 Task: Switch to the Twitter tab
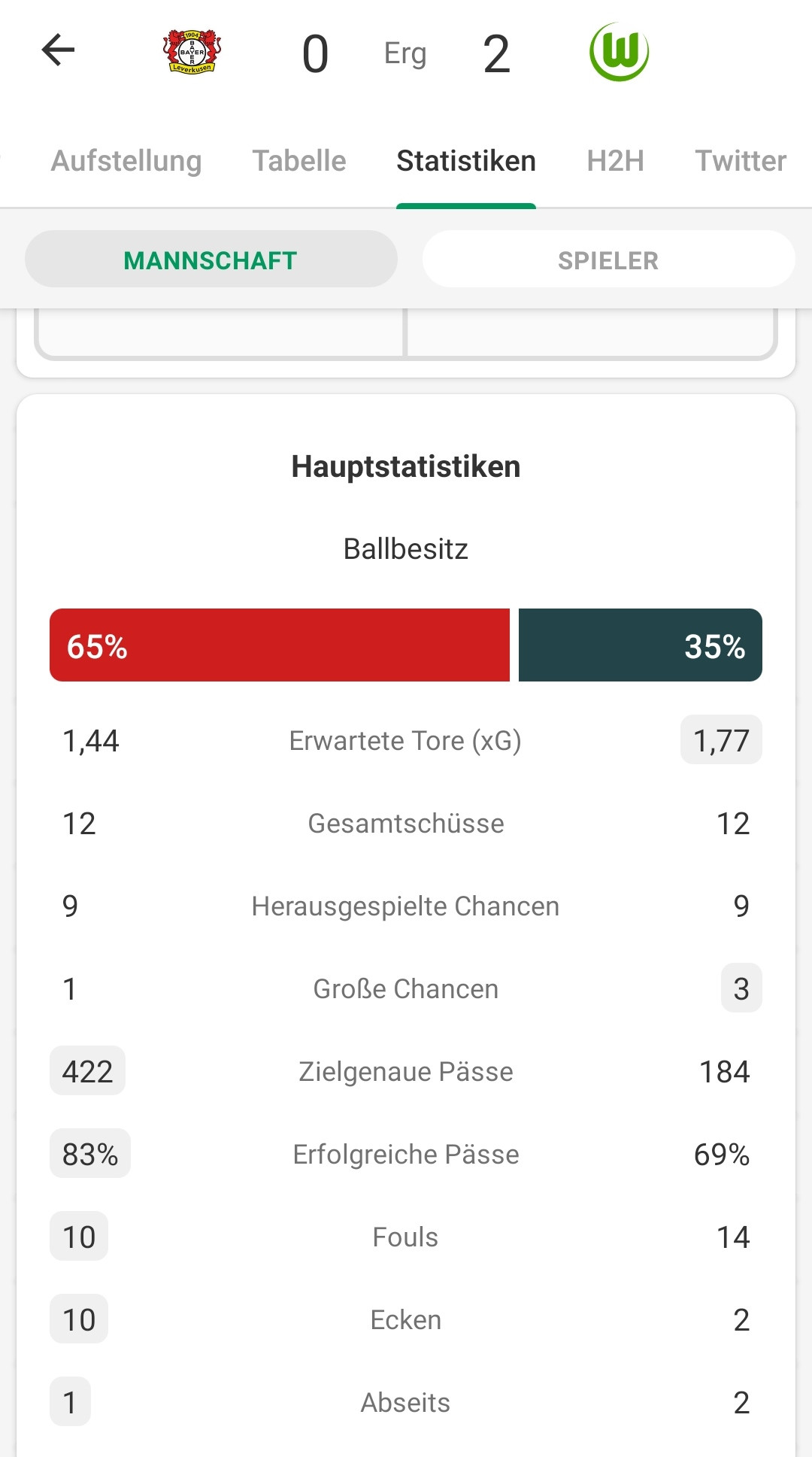tap(740, 161)
